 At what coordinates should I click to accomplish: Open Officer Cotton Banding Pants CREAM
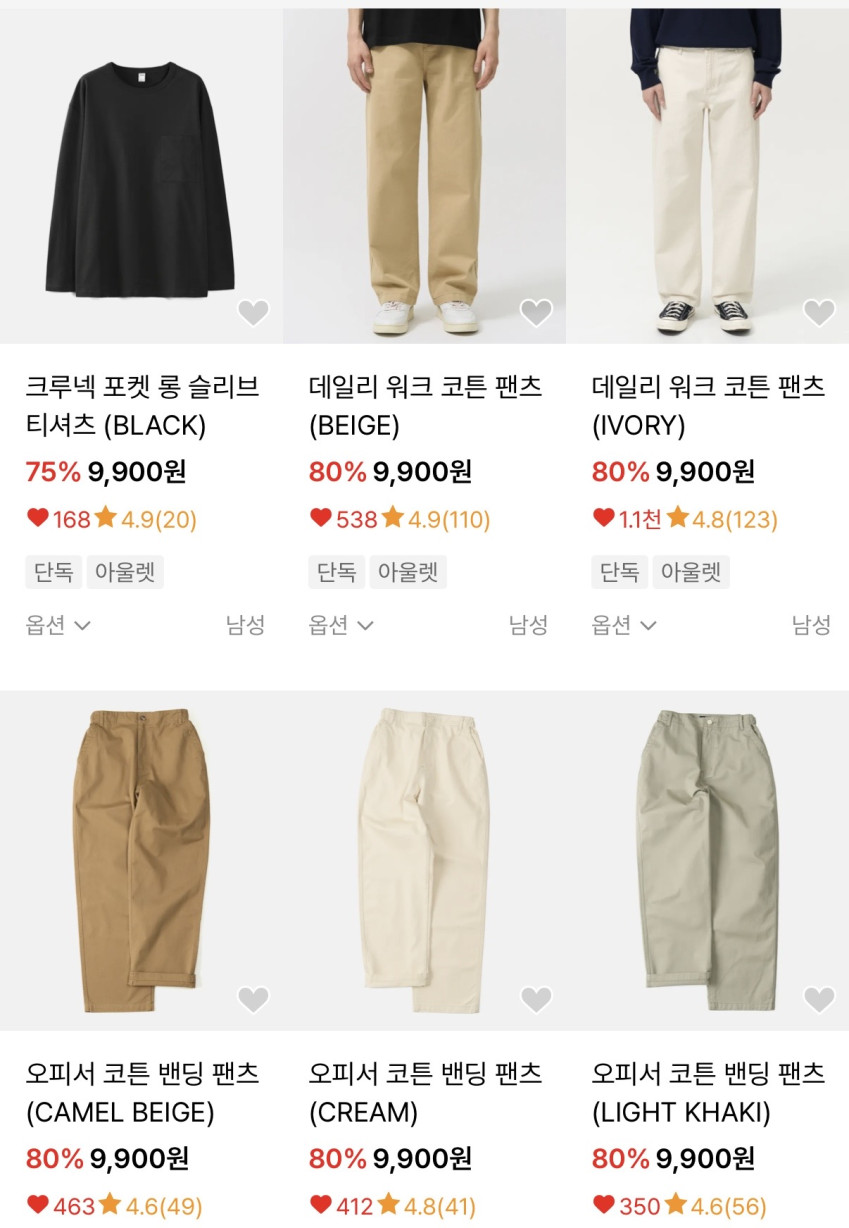[424, 860]
